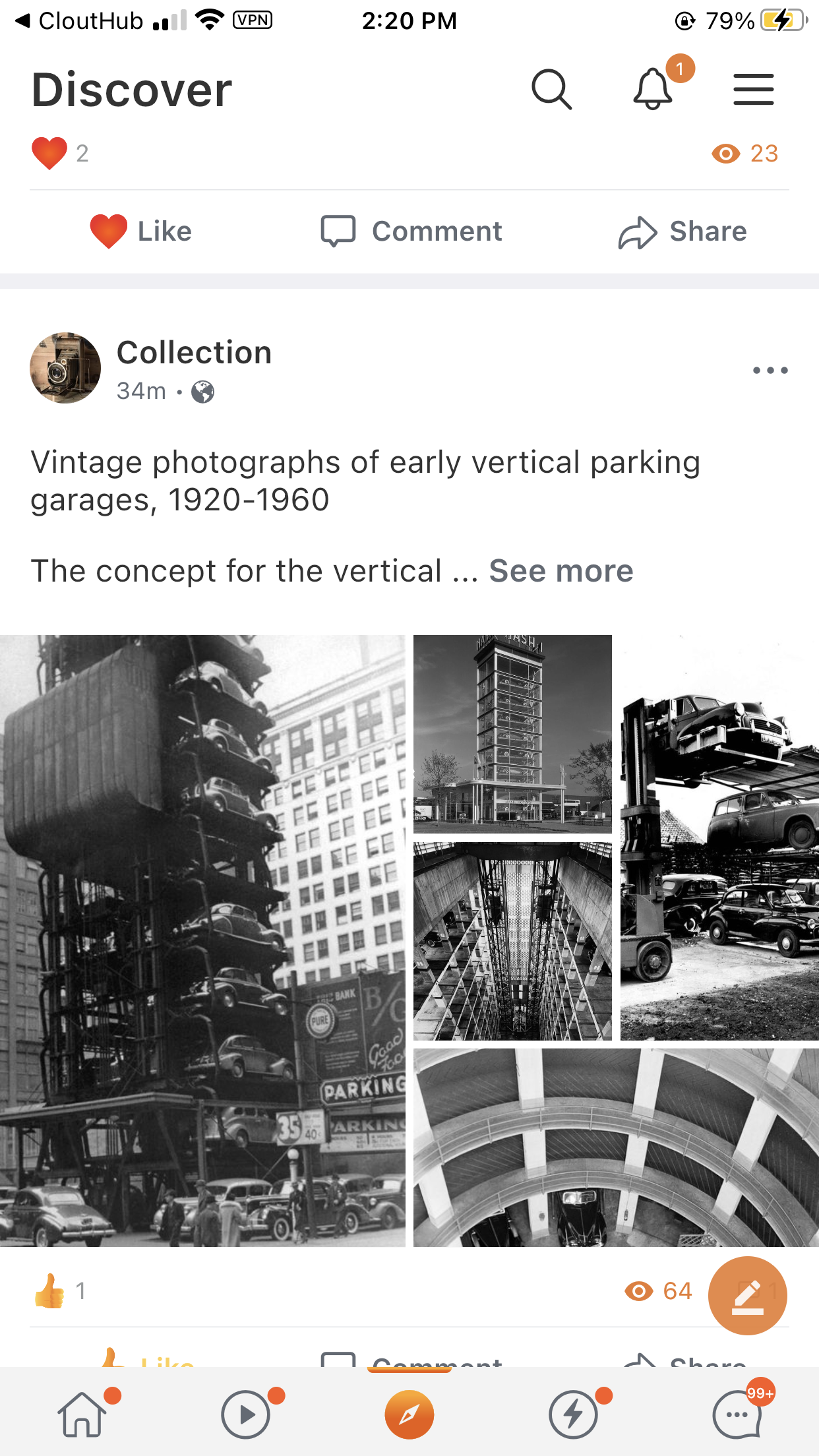Screen dimensions: 819x1456
Task: Open Collection's profile avatar
Action: tap(65, 368)
